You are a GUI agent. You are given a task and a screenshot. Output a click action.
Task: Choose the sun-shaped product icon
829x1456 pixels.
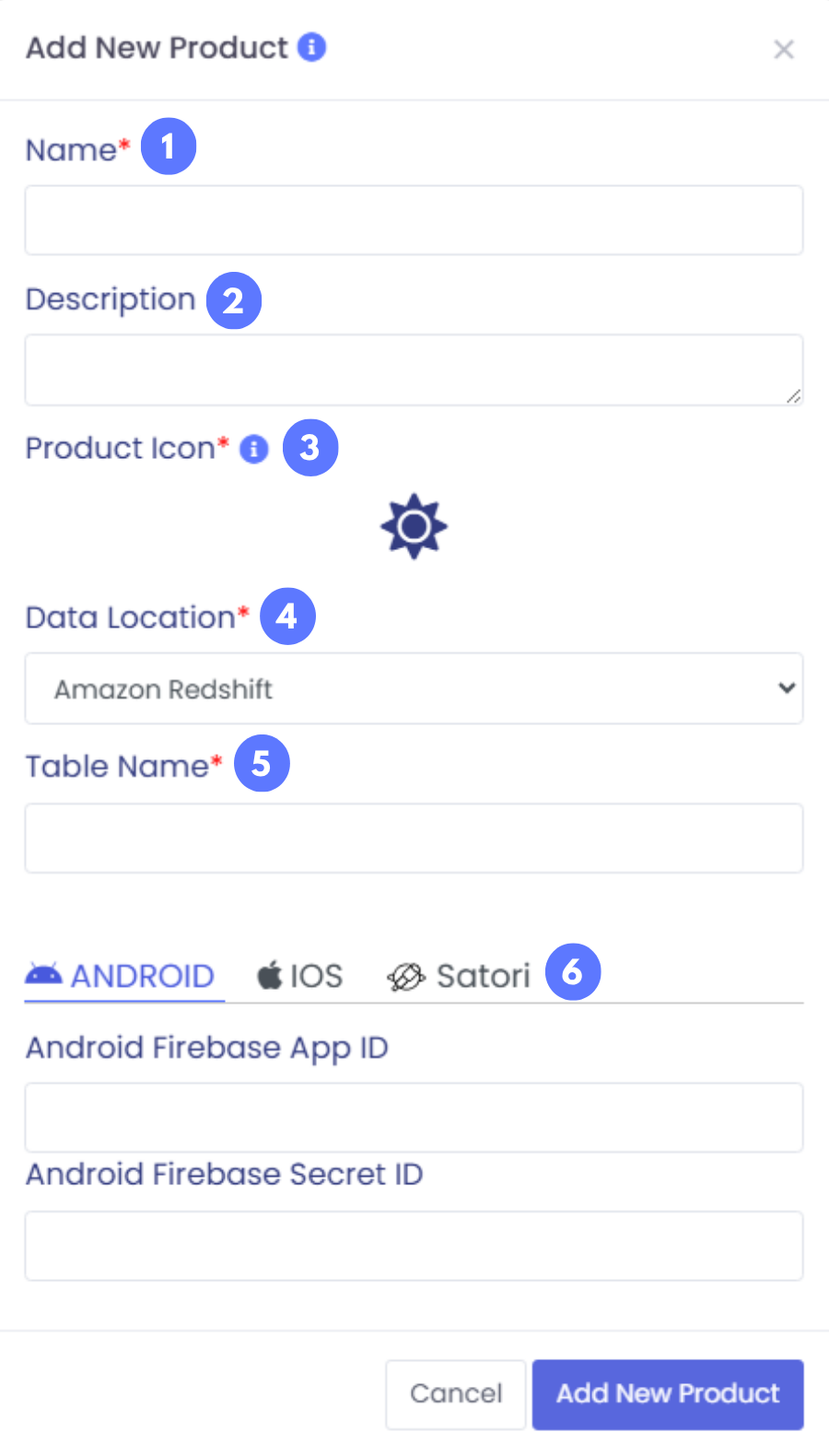(414, 526)
